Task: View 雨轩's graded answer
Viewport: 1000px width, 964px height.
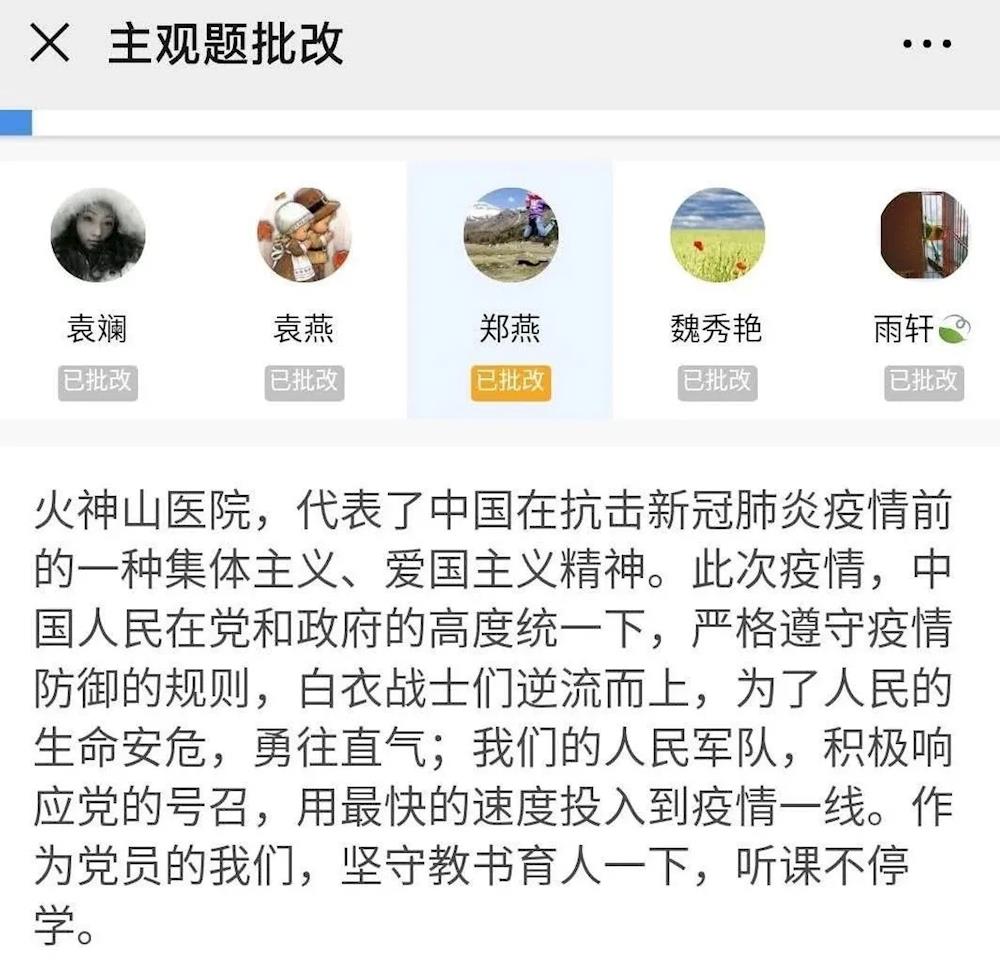Action: (x=923, y=236)
